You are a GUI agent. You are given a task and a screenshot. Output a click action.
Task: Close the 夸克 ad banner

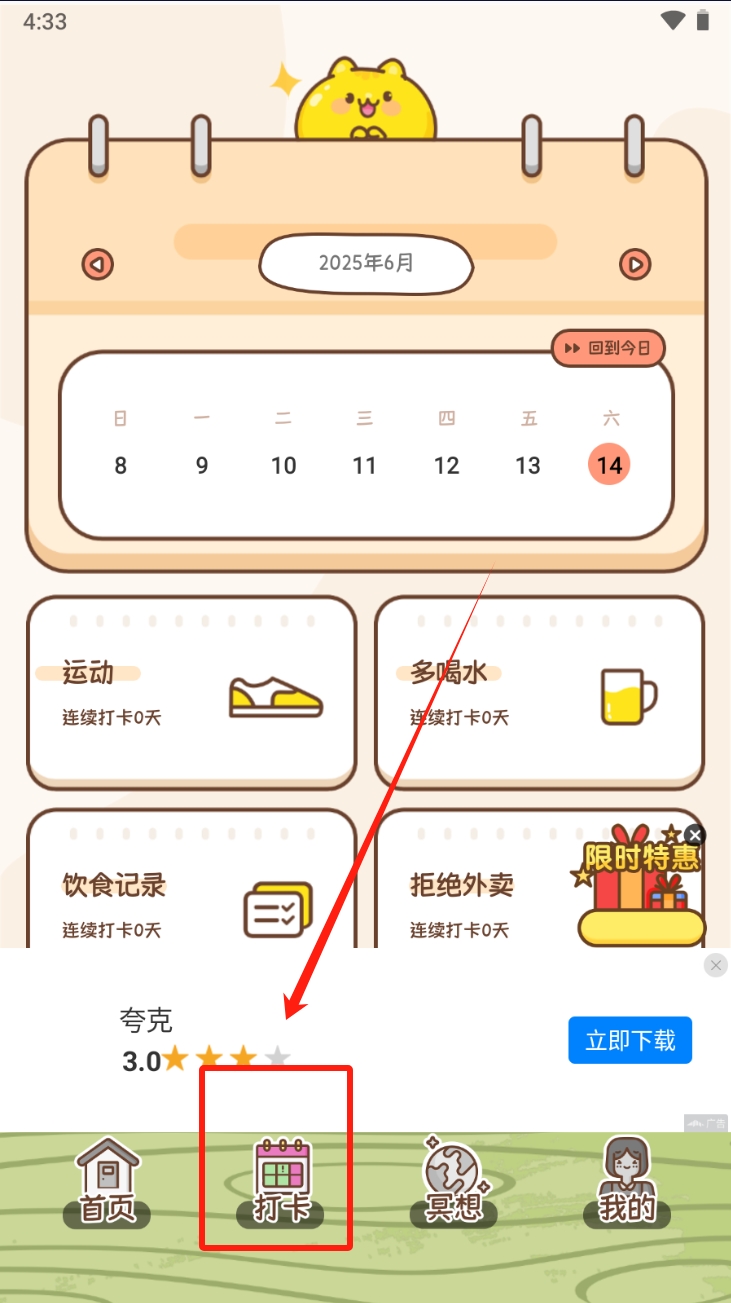coord(715,965)
